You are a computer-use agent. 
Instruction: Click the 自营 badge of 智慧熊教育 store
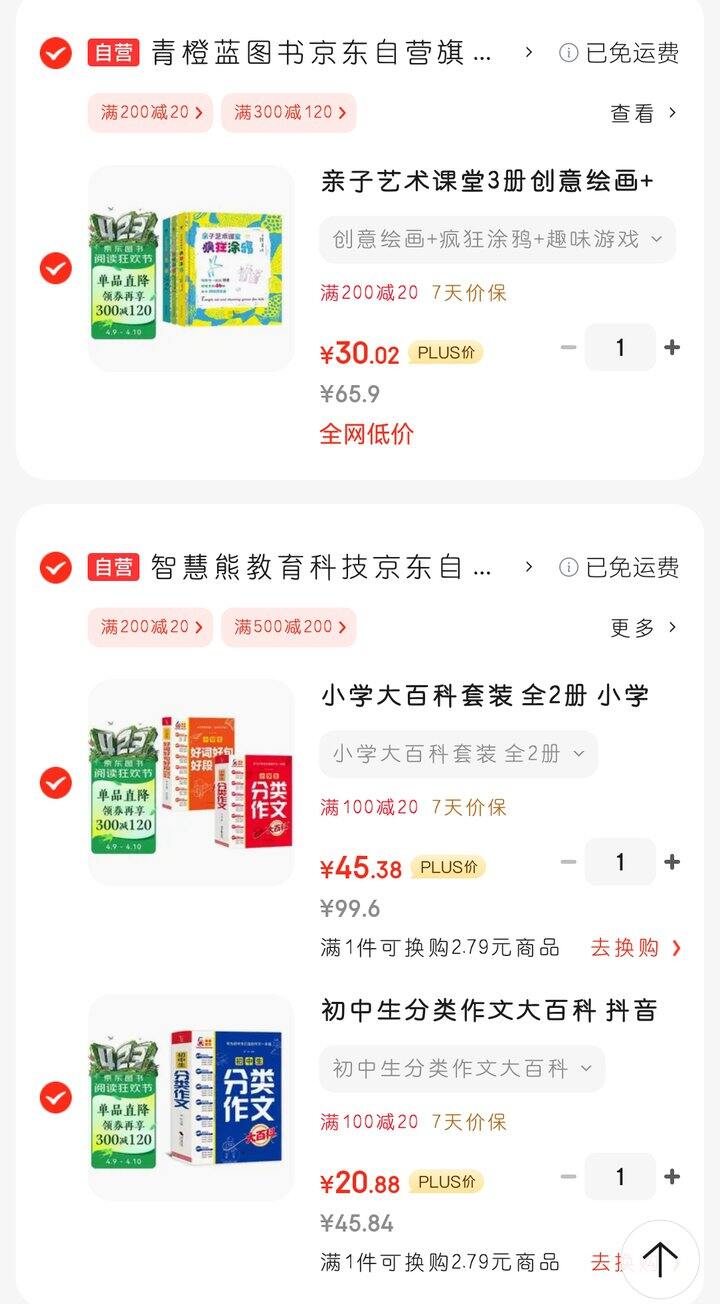click(113, 568)
